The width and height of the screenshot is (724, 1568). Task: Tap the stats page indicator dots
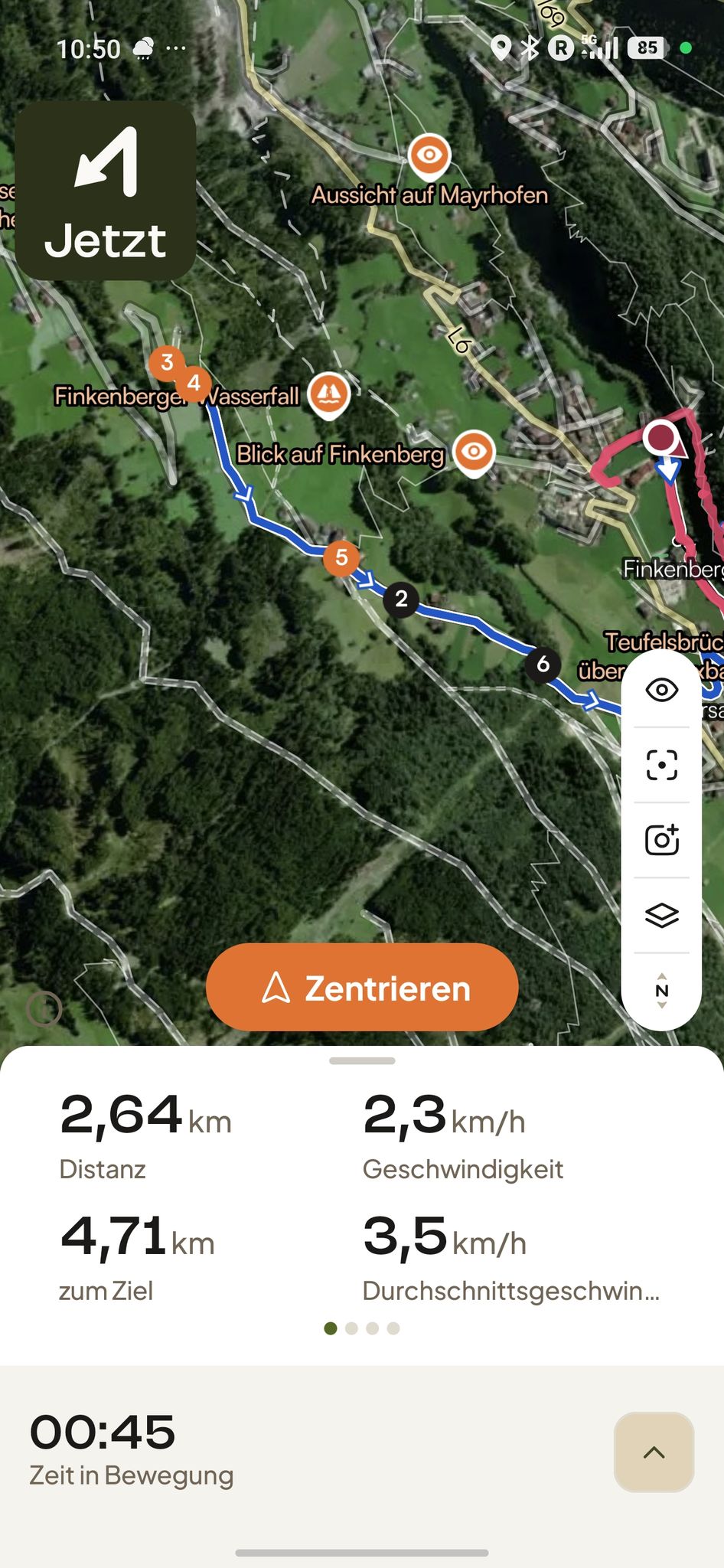362,1328
